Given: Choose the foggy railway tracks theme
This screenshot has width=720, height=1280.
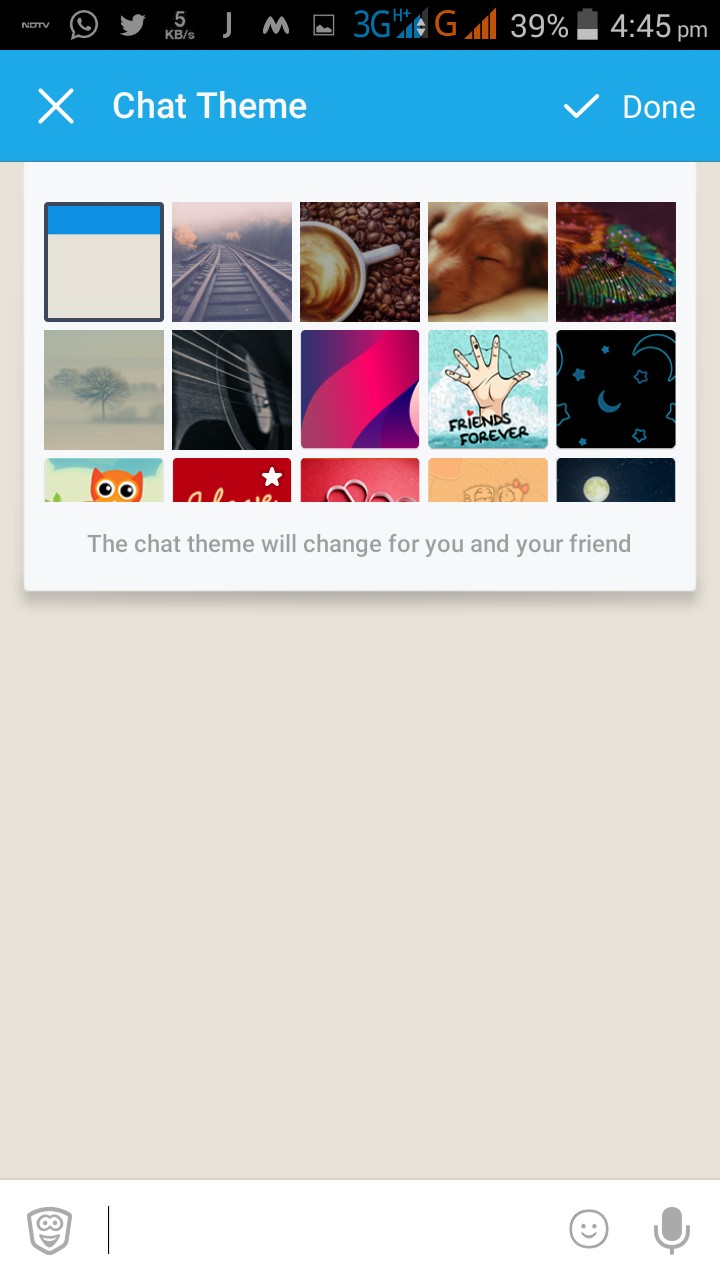Looking at the screenshot, I should click(x=232, y=262).
